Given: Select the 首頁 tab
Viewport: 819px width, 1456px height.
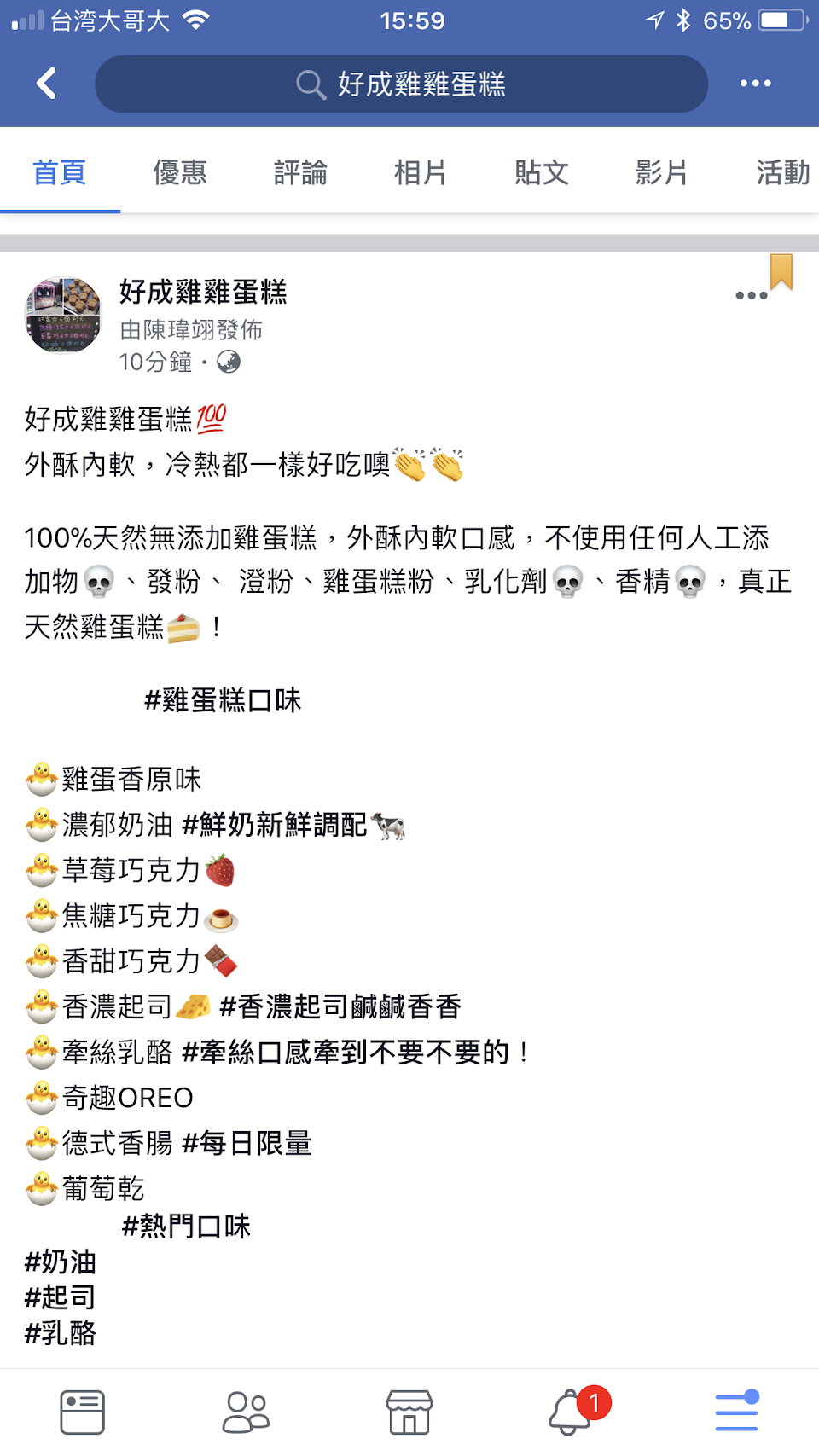Looking at the screenshot, I should coord(60,172).
